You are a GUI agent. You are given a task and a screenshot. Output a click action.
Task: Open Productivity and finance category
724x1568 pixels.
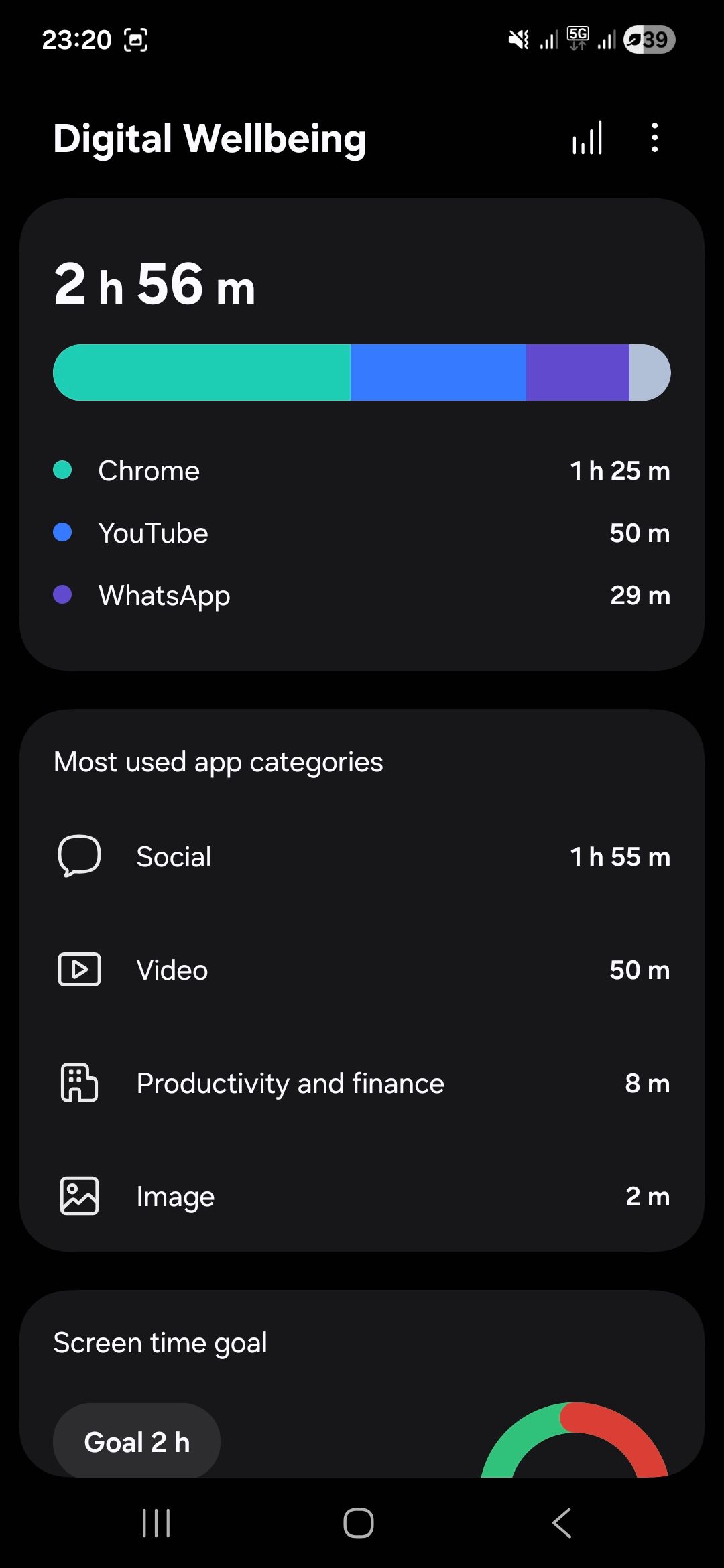coord(361,1083)
